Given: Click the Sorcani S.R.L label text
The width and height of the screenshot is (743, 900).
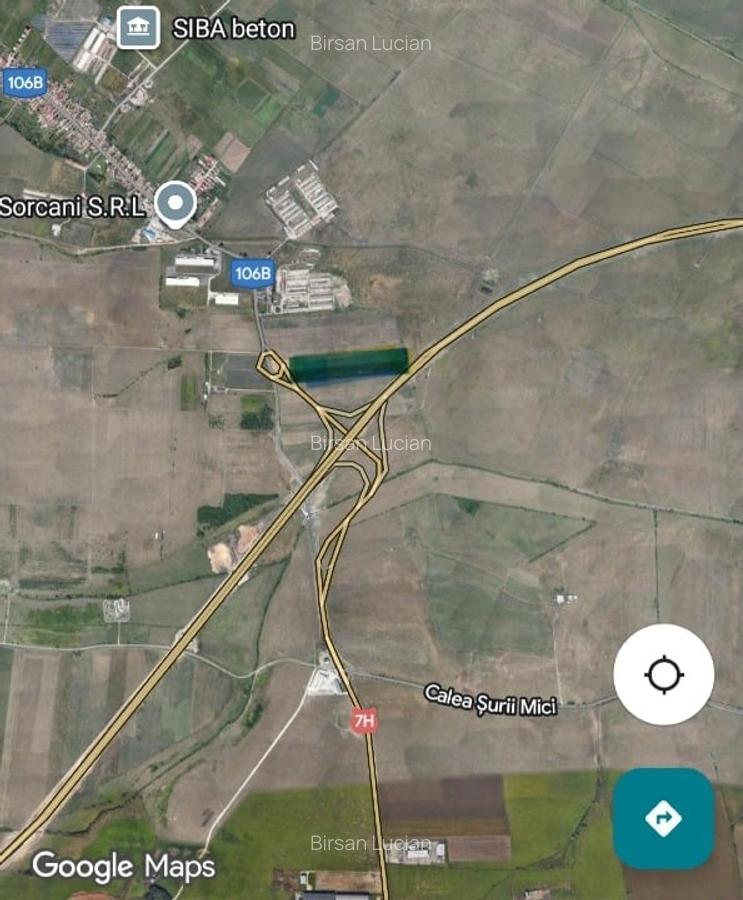Looking at the screenshot, I should [74, 206].
